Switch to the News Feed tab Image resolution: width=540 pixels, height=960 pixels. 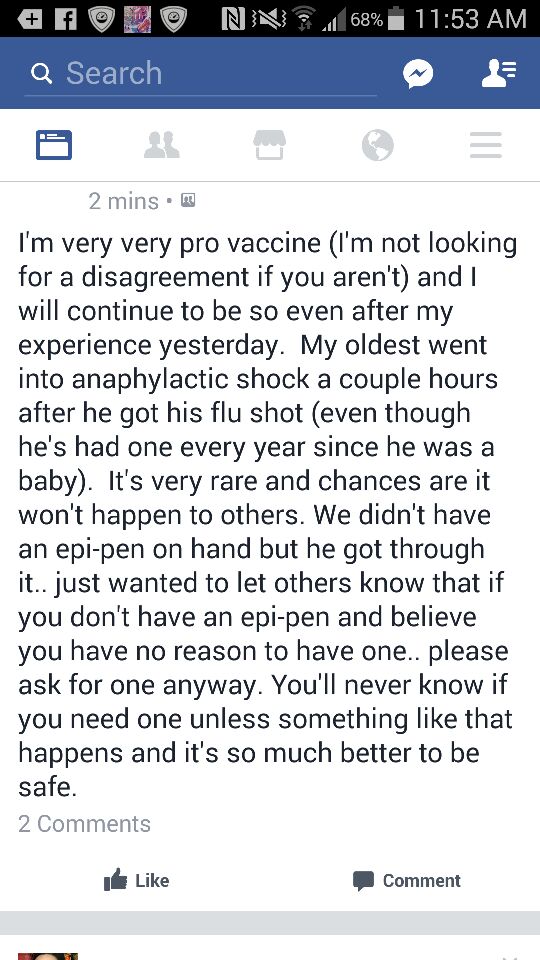point(54,145)
